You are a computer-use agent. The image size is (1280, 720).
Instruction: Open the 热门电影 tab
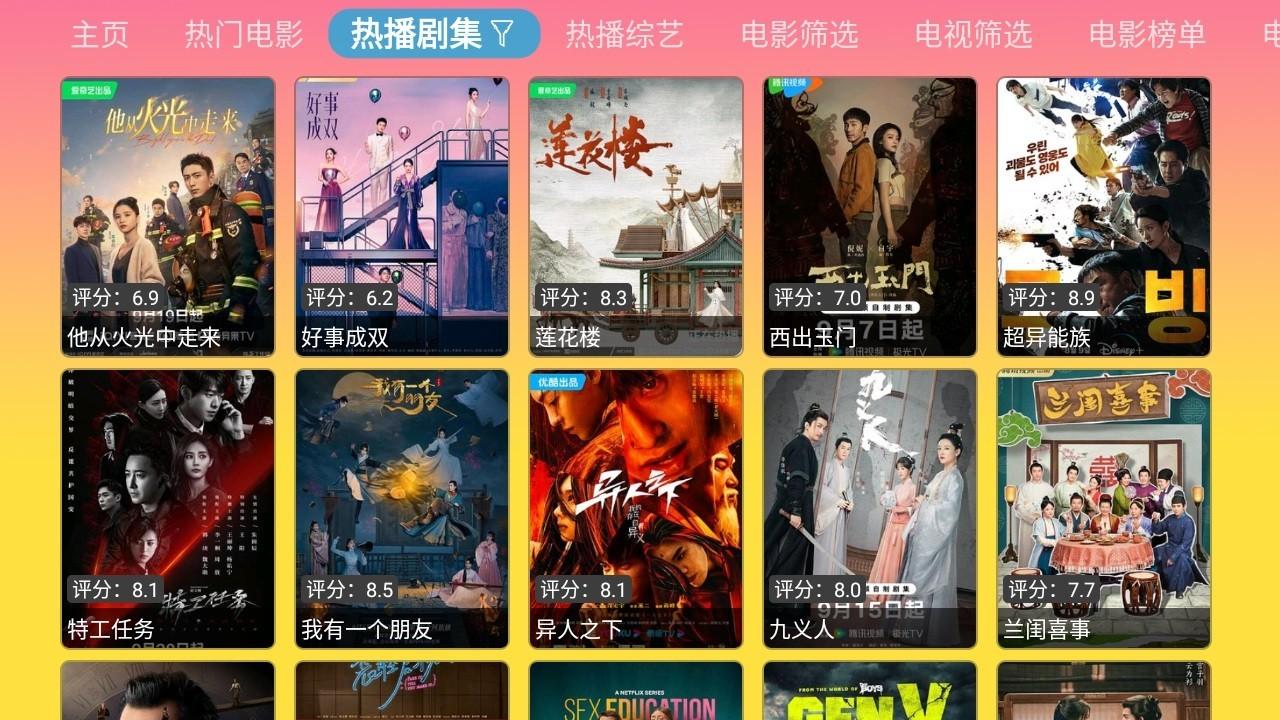click(243, 35)
